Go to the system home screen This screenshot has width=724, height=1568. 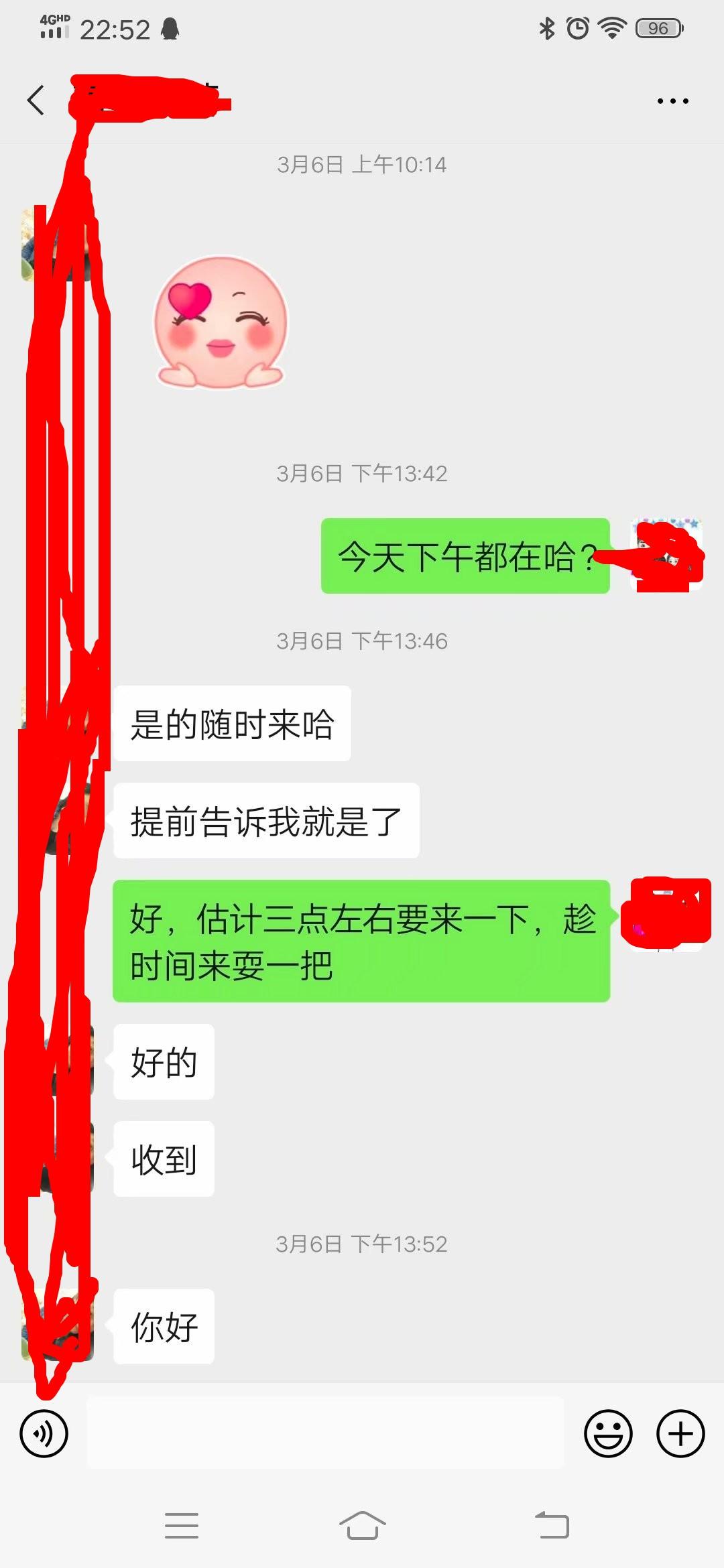(362, 1526)
